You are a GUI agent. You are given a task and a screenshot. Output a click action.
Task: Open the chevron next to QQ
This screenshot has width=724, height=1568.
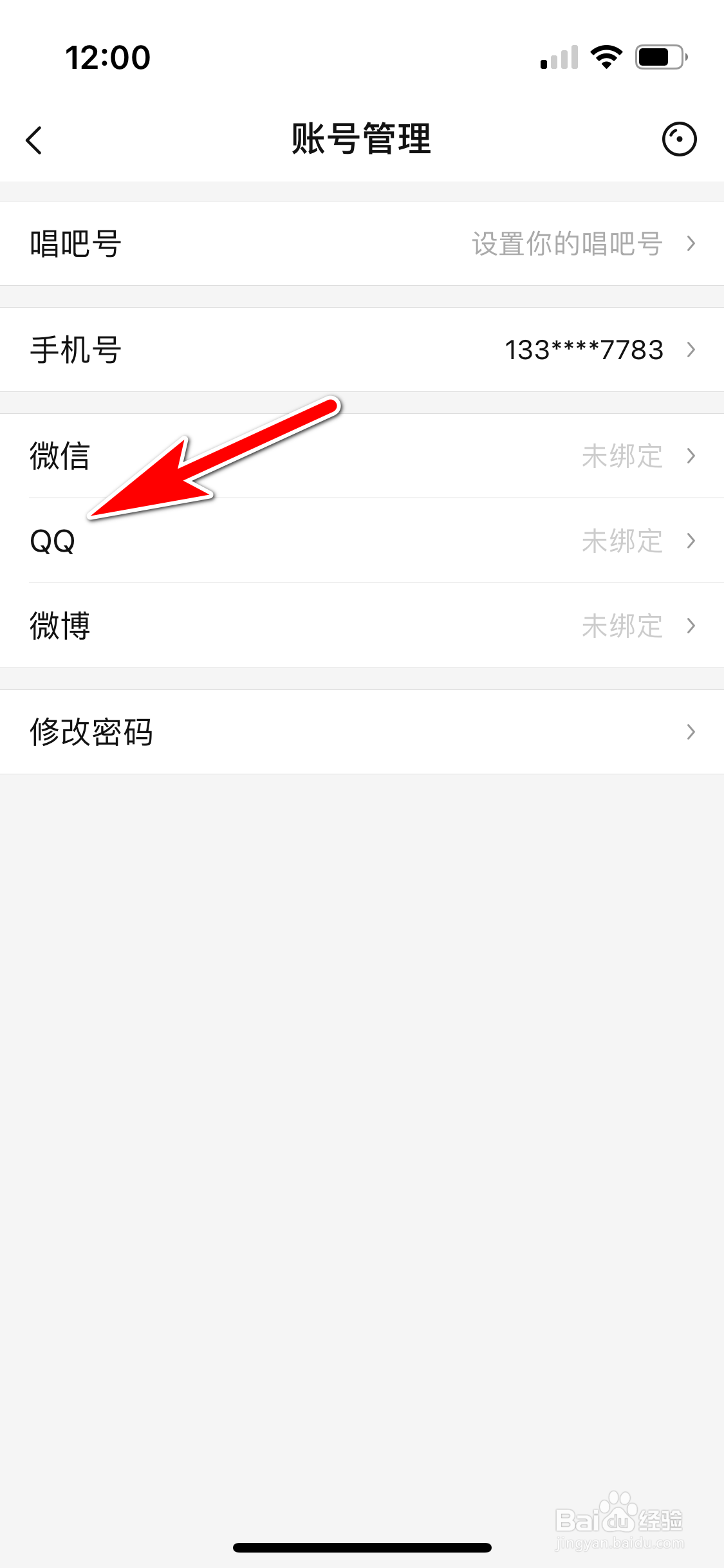[x=692, y=541]
